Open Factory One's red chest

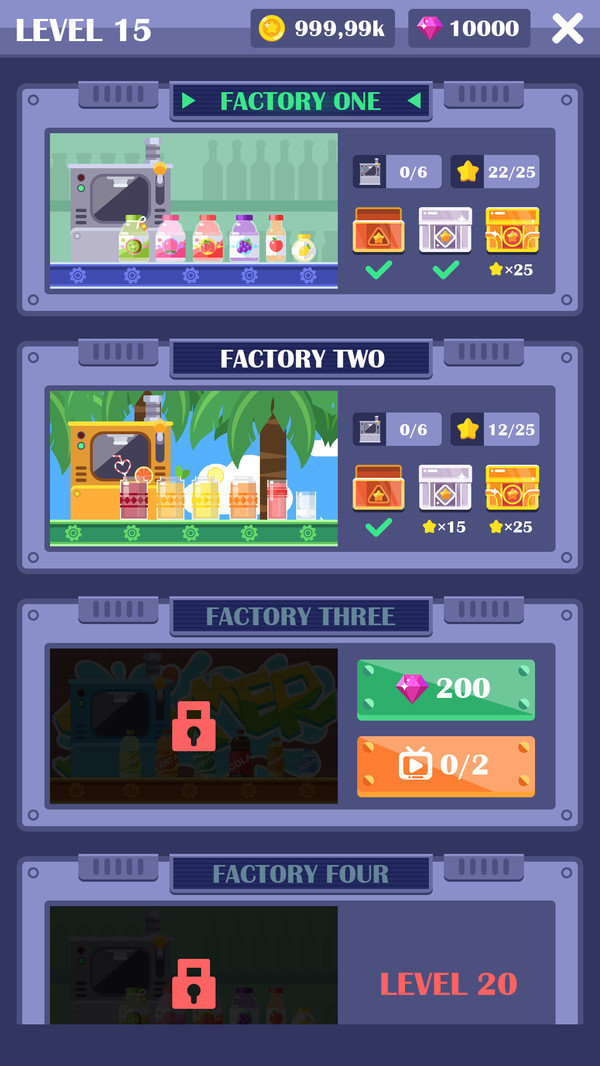click(378, 231)
